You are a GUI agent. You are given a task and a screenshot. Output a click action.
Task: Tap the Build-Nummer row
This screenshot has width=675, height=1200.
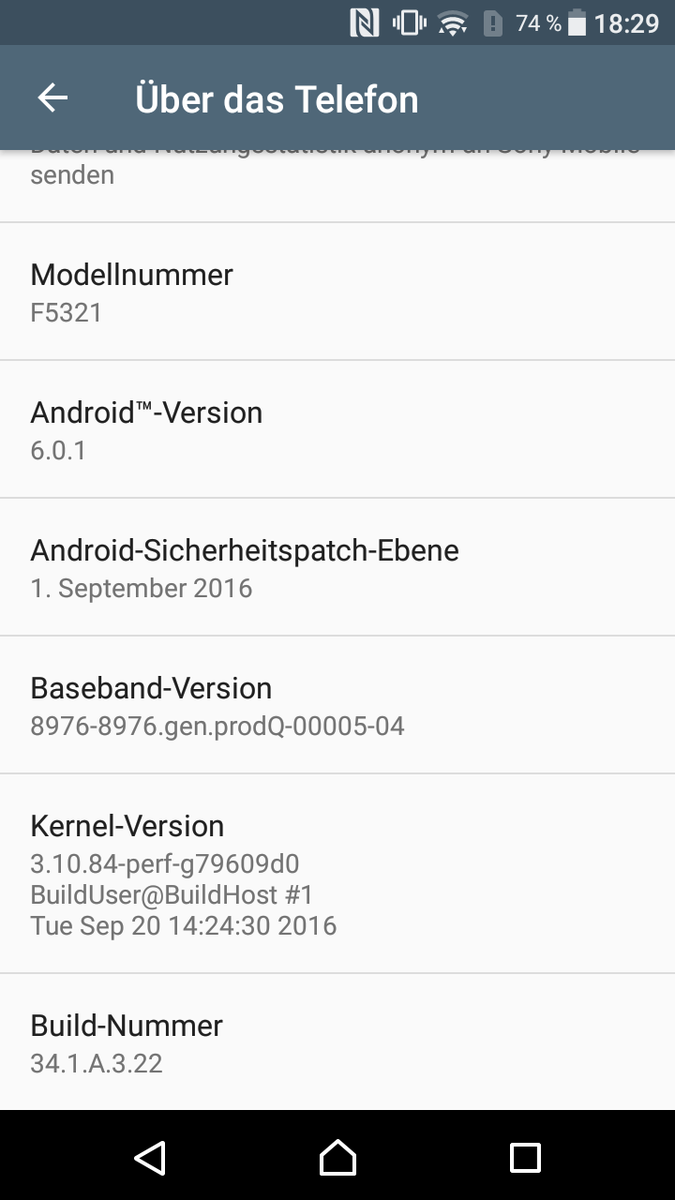pos(337,1042)
